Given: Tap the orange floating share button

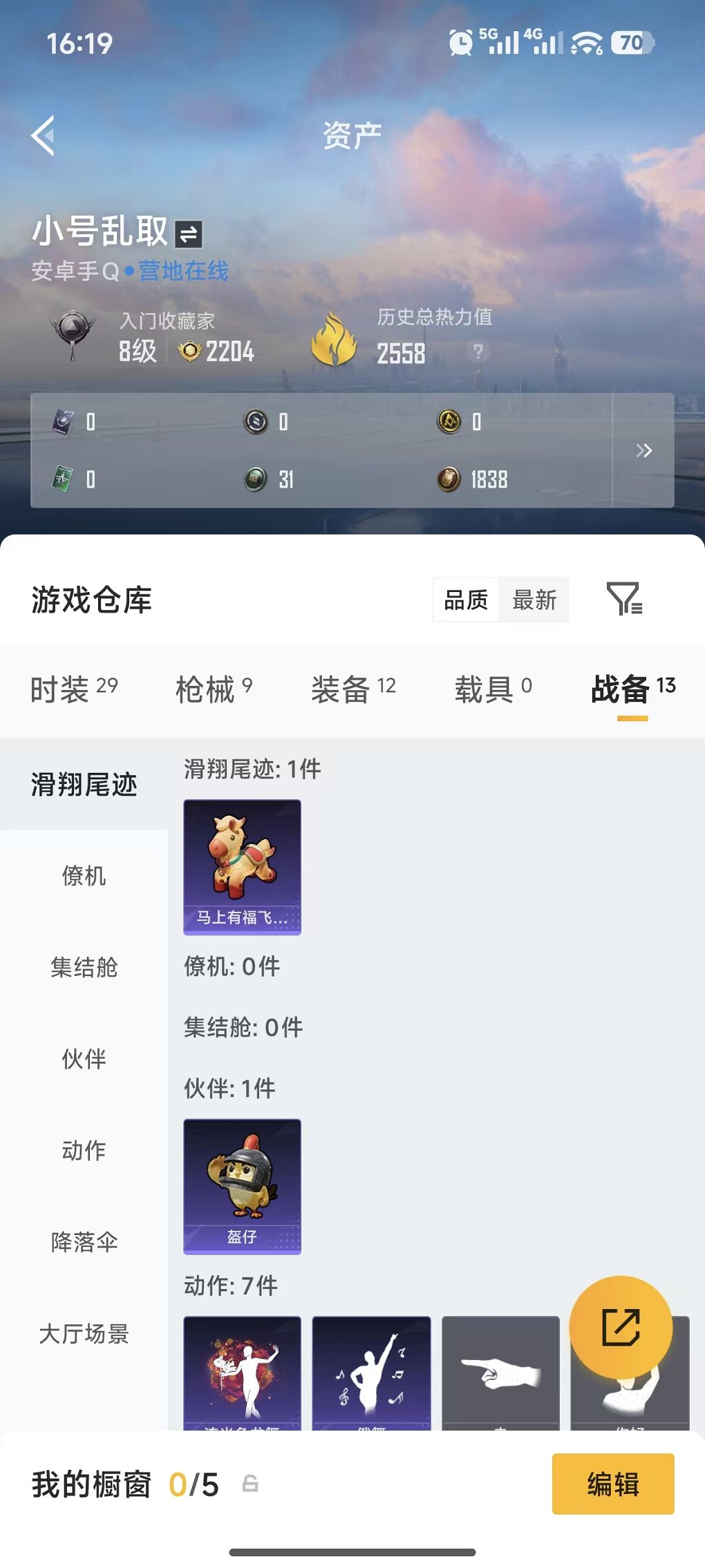Looking at the screenshot, I should [620, 1327].
